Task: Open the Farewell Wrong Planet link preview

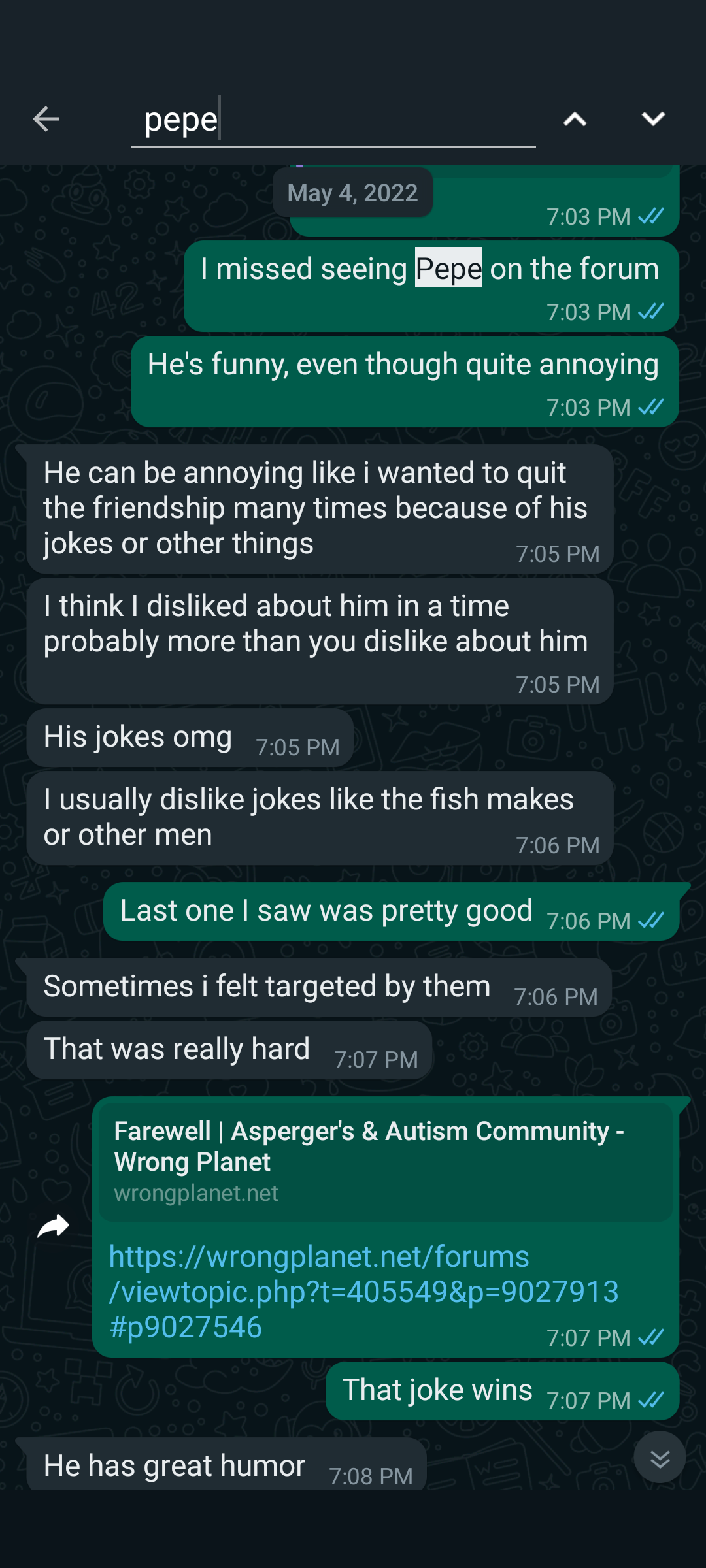Action: (x=386, y=1162)
